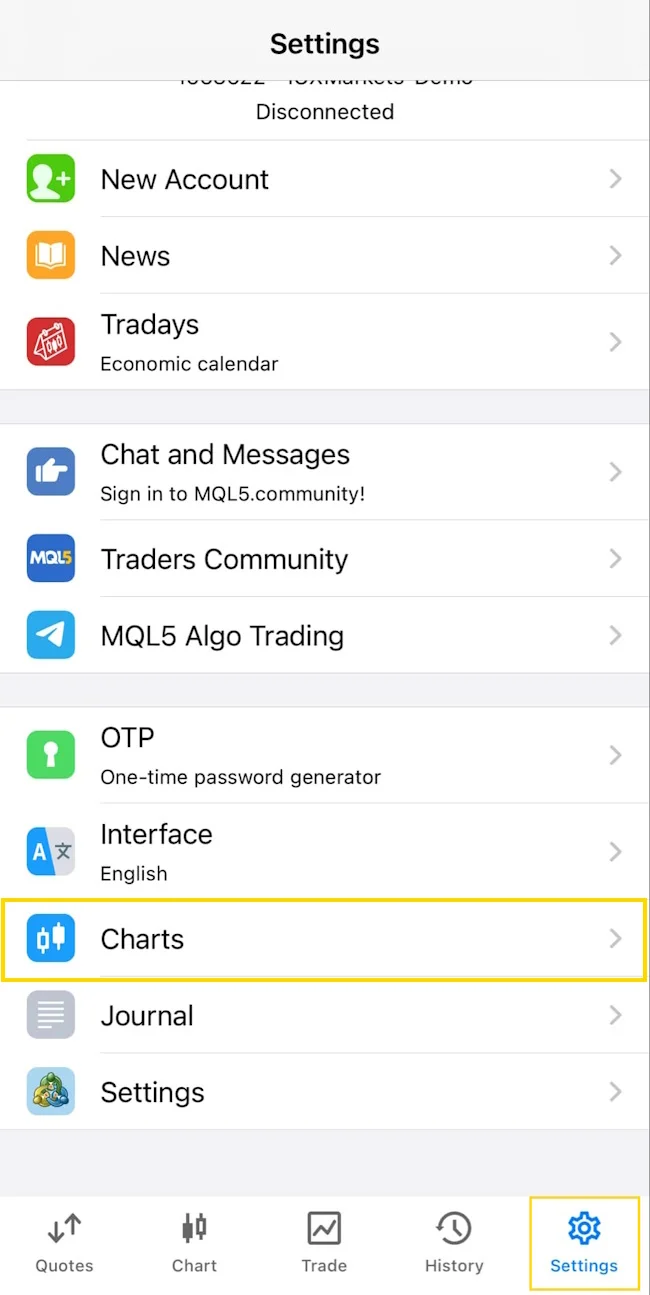Open Interface language settings

tap(325, 852)
